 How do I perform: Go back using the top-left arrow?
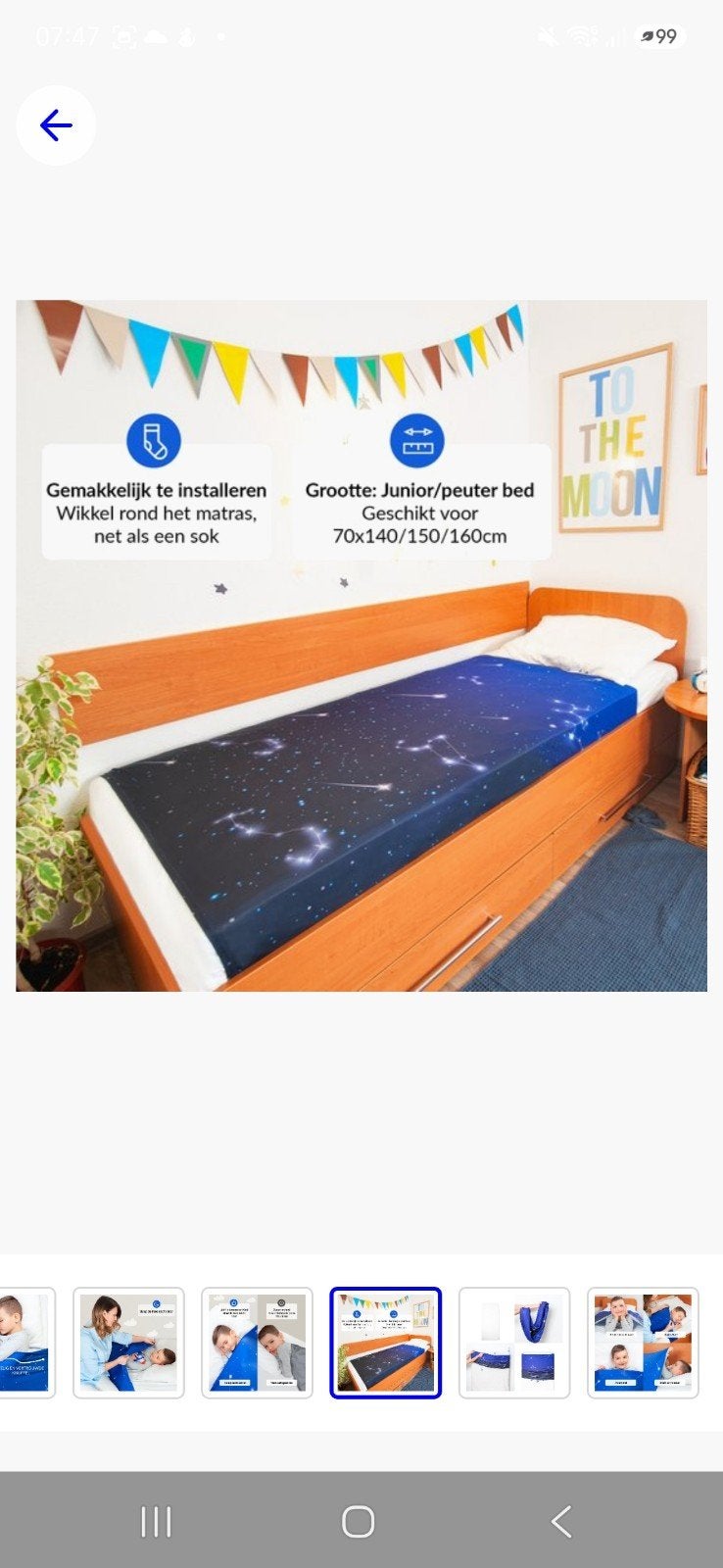click(x=56, y=125)
